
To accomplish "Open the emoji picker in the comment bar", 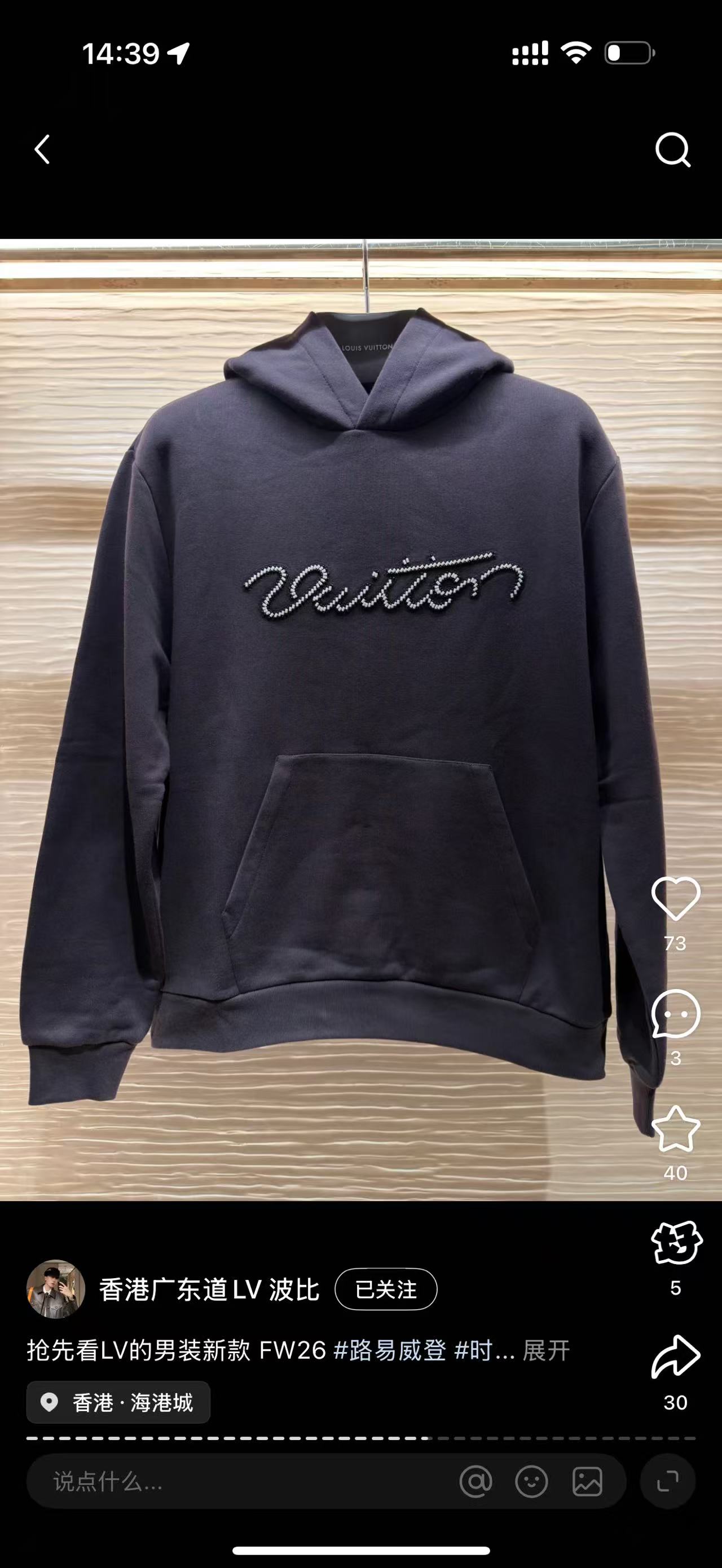I will tap(531, 1482).
